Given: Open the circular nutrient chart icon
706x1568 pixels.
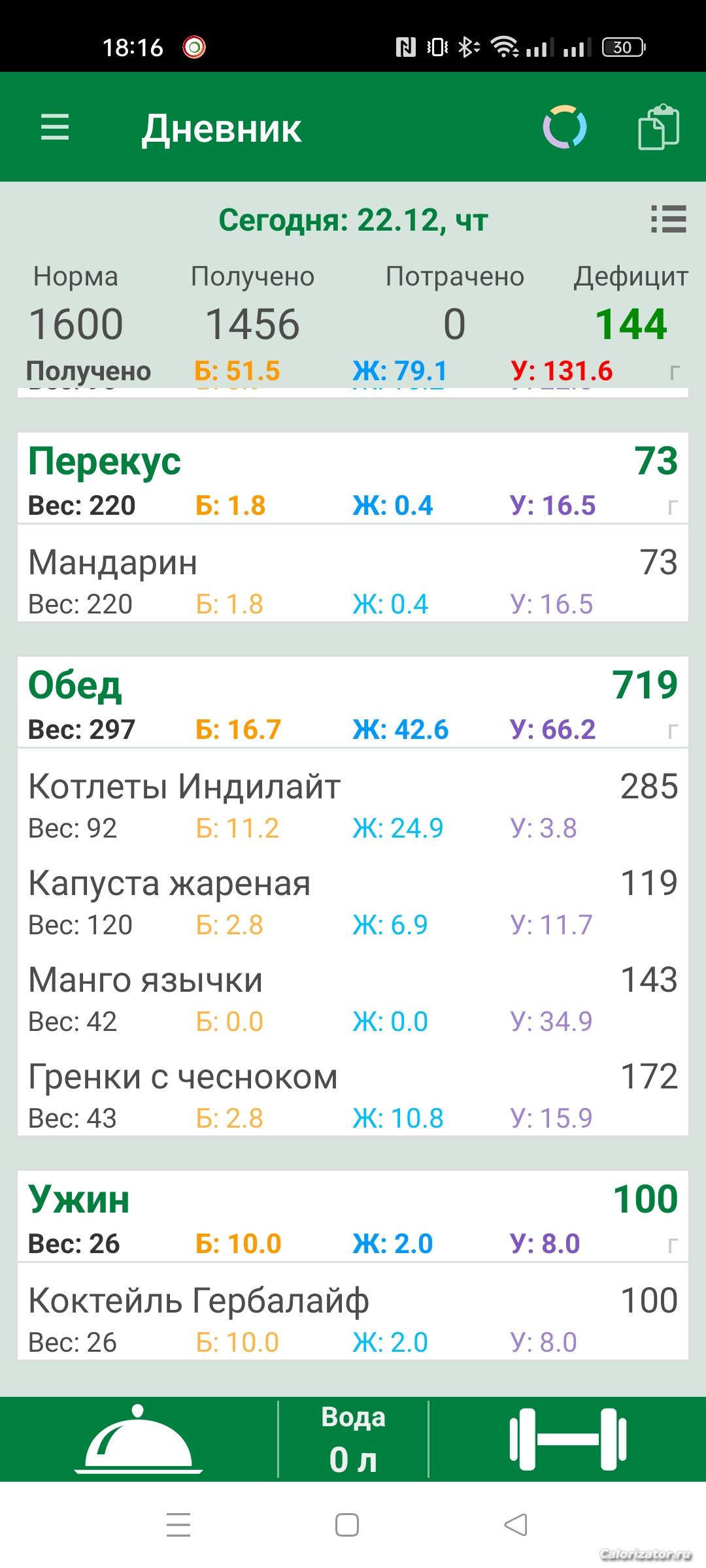Looking at the screenshot, I should pos(564,127).
